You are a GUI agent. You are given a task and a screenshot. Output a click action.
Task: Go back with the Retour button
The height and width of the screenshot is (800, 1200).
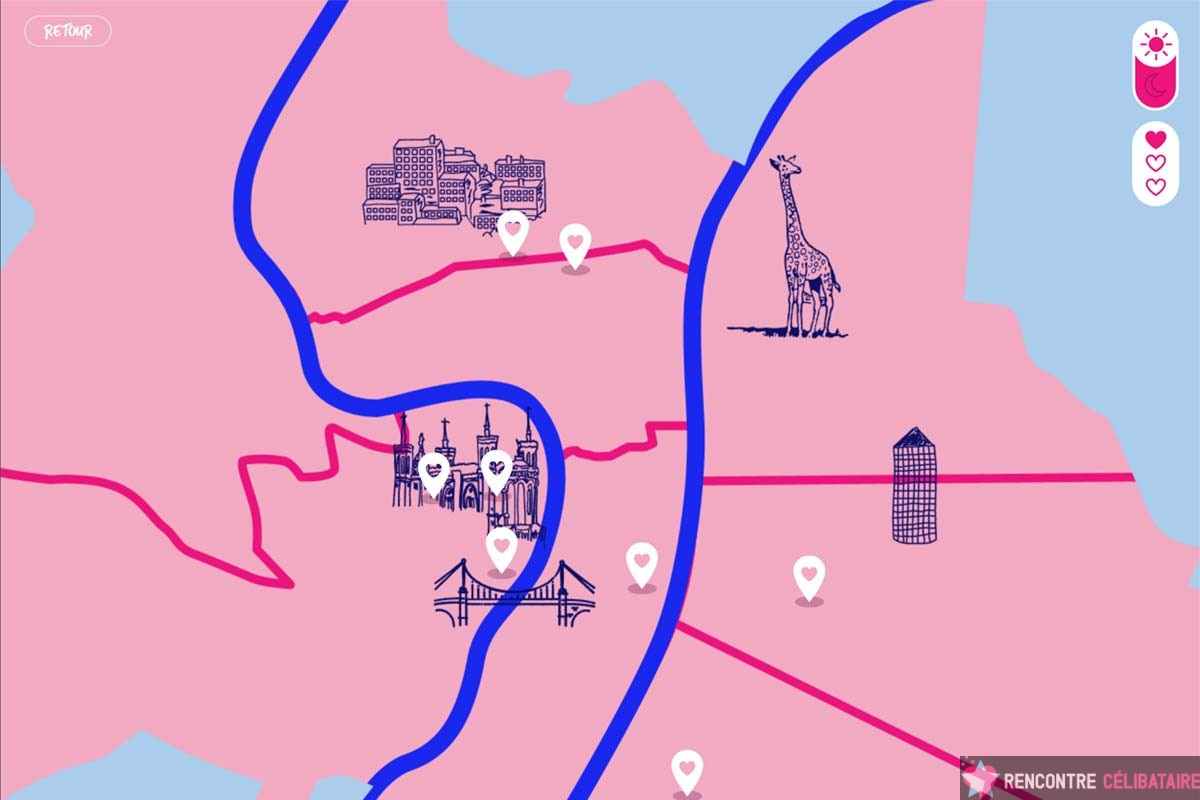click(68, 31)
